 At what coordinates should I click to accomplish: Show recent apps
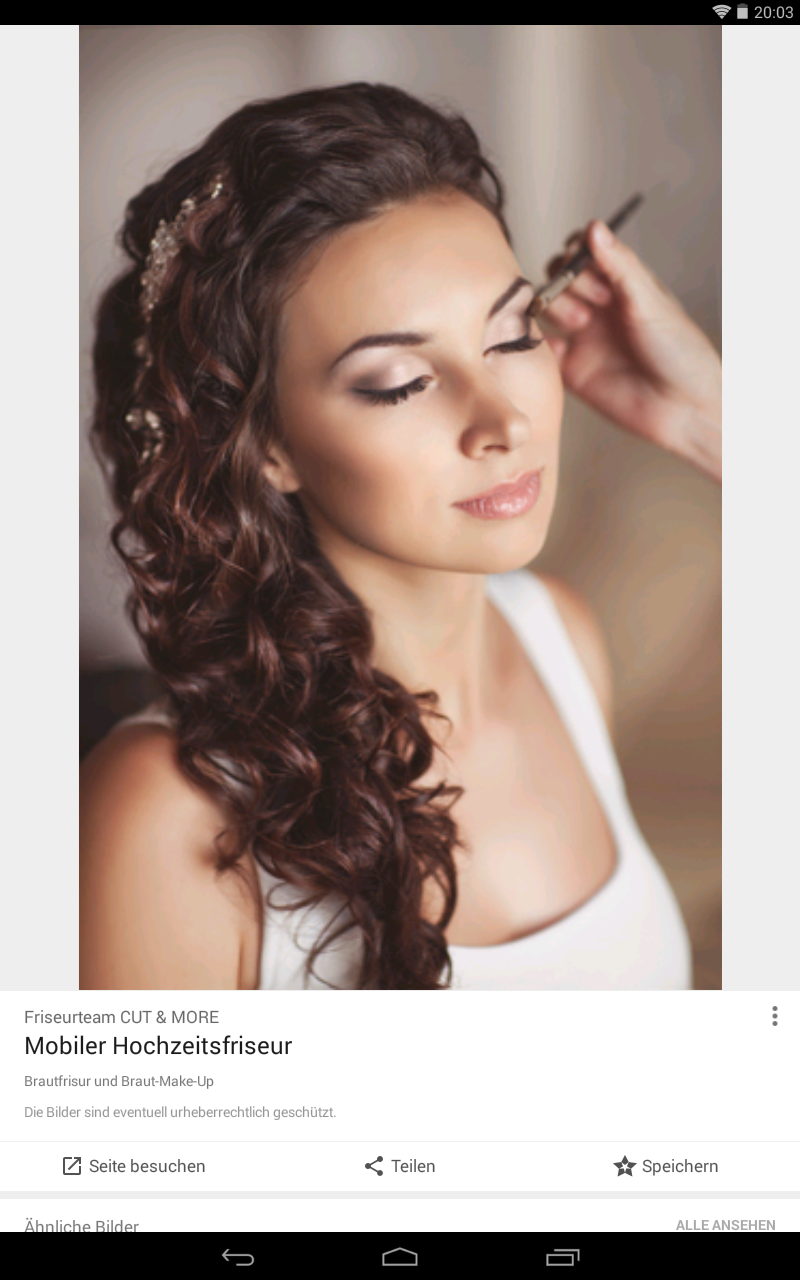coord(562,1257)
